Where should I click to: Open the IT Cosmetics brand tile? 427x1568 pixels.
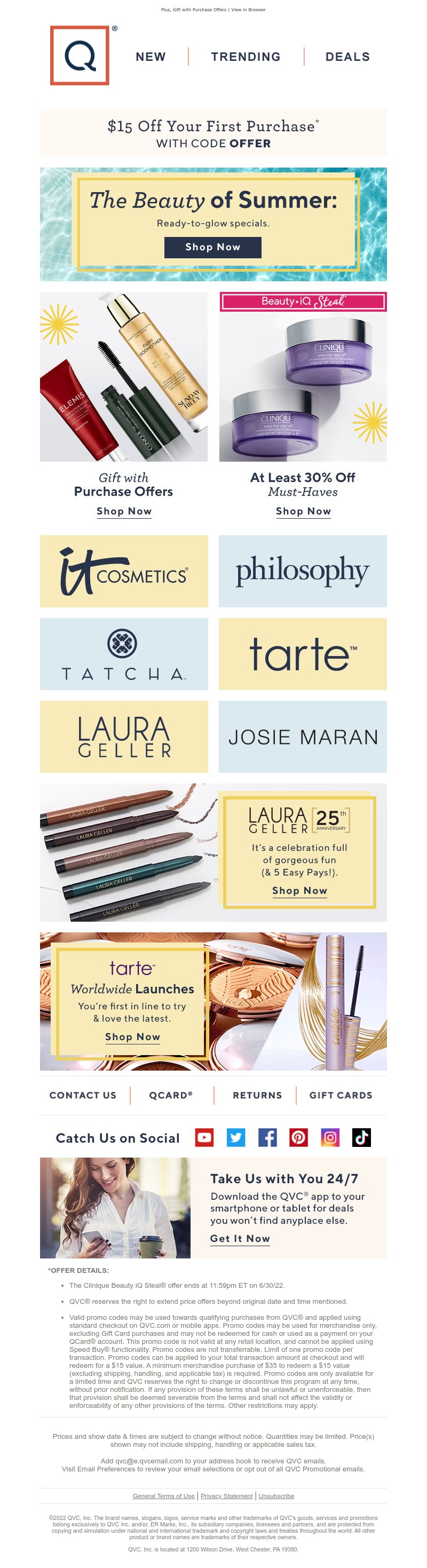(124, 571)
